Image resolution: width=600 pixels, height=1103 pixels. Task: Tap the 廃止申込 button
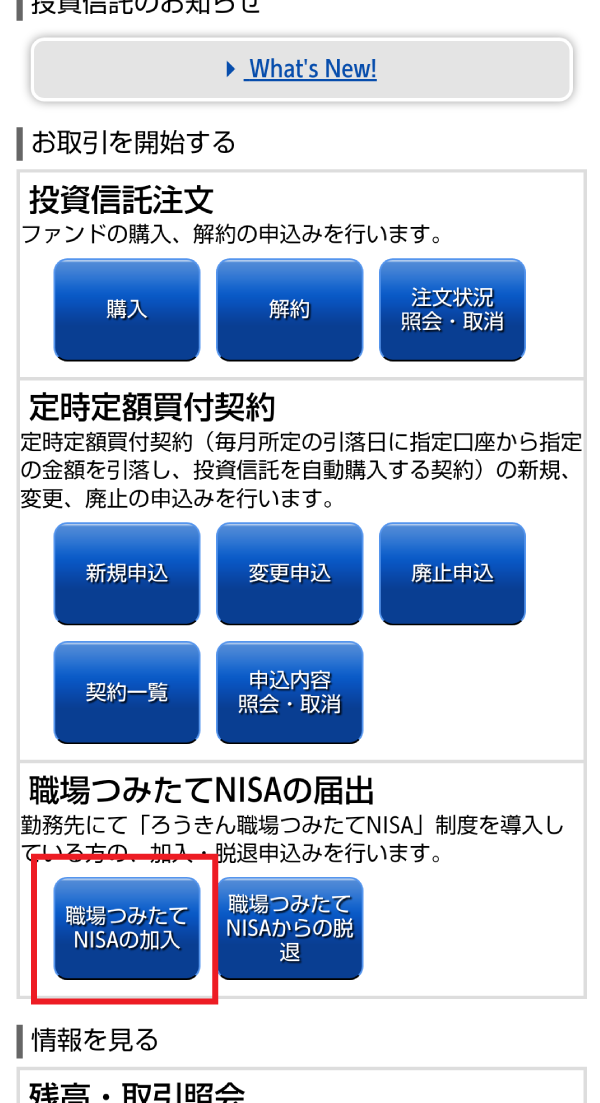tap(452, 573)
